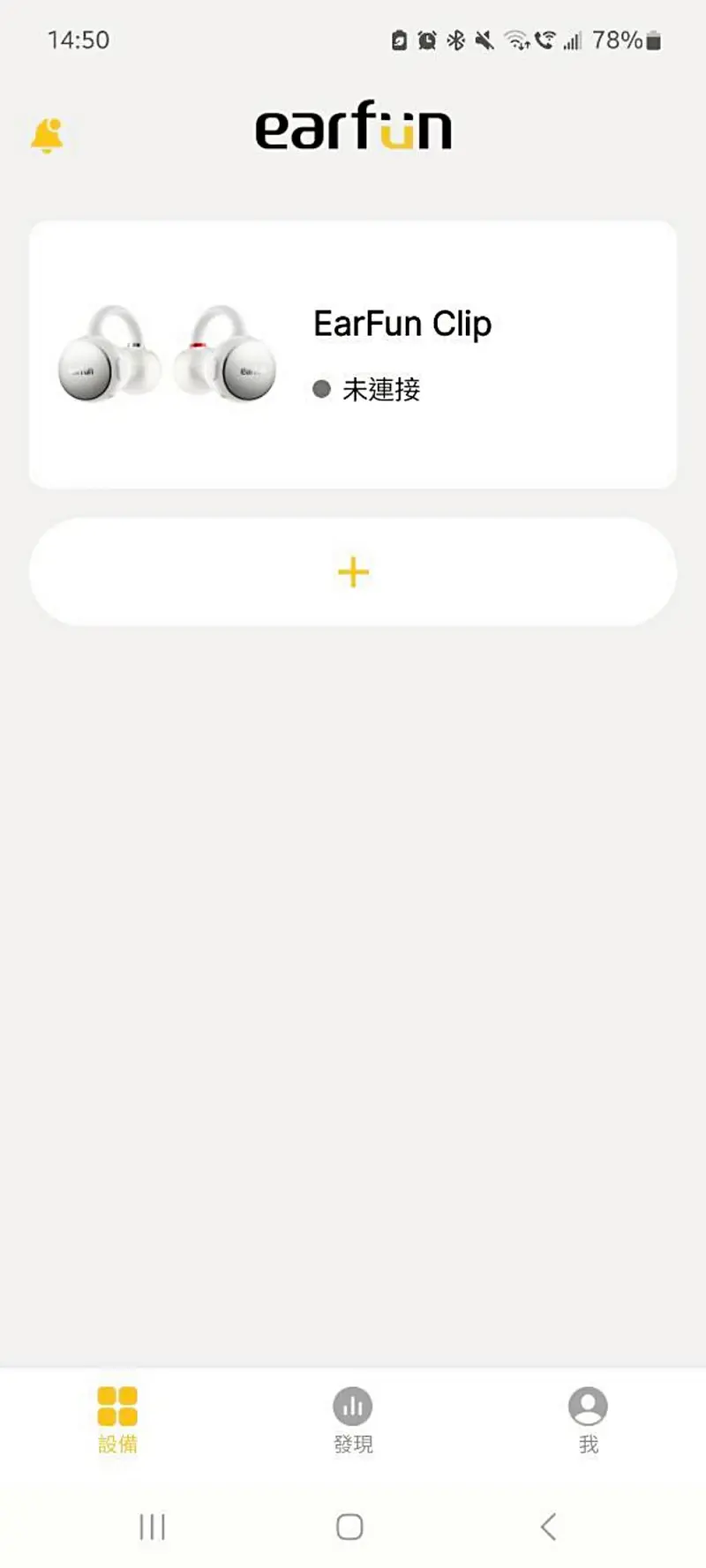Open recent apps from navigation bar
706x1568 pixels.
click(x=152, y=1527)
